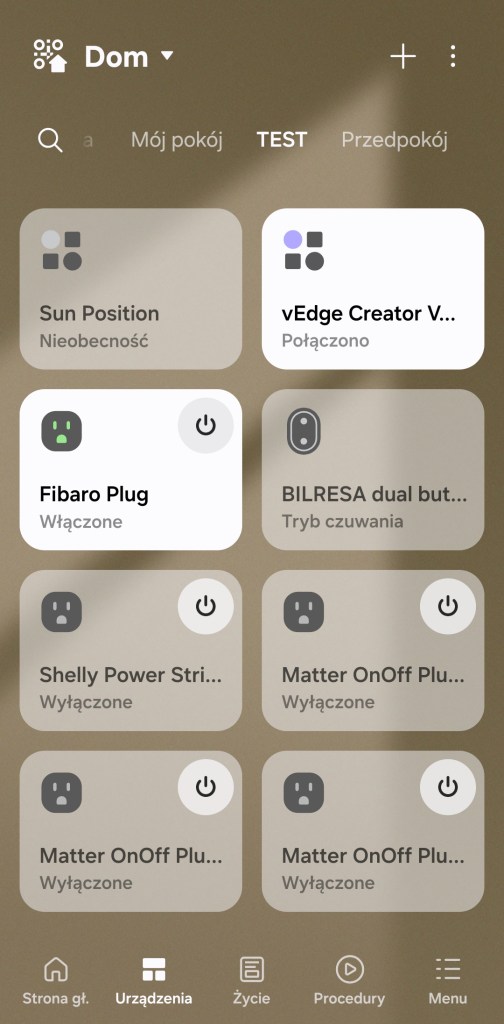Viewport: 504px width, 1024px height.
Task: Switch to Mój pokój room tab
Action: (x=177, y=140)
